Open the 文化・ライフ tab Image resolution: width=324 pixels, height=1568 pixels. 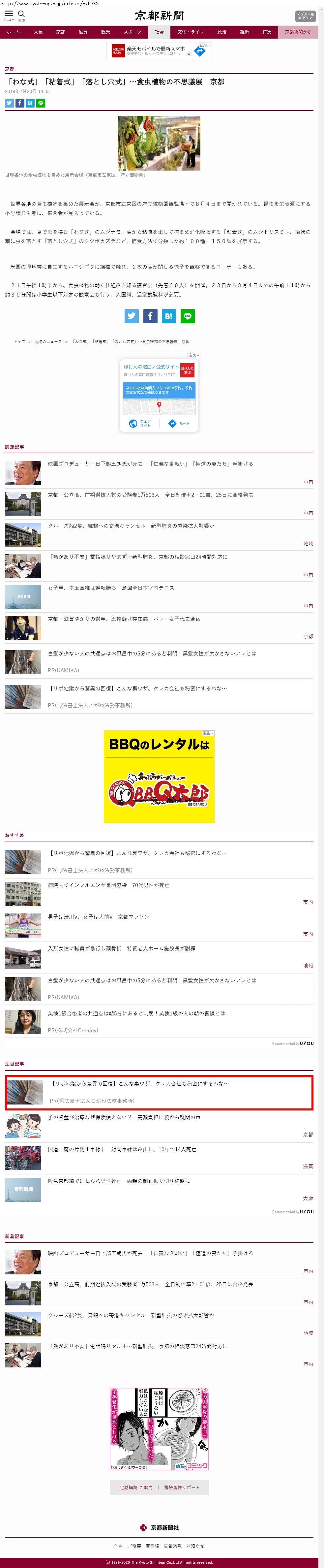pos(190,32)
